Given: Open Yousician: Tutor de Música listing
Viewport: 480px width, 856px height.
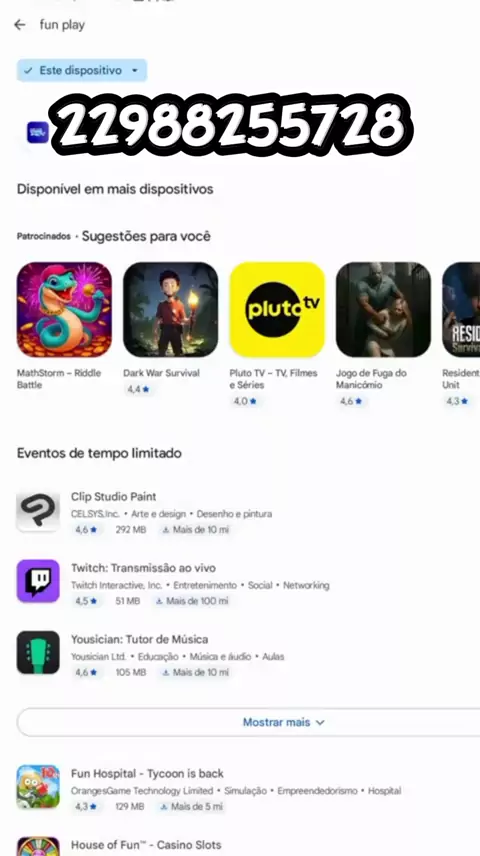Looking at the screenshot, I should [x=248, y=655].
